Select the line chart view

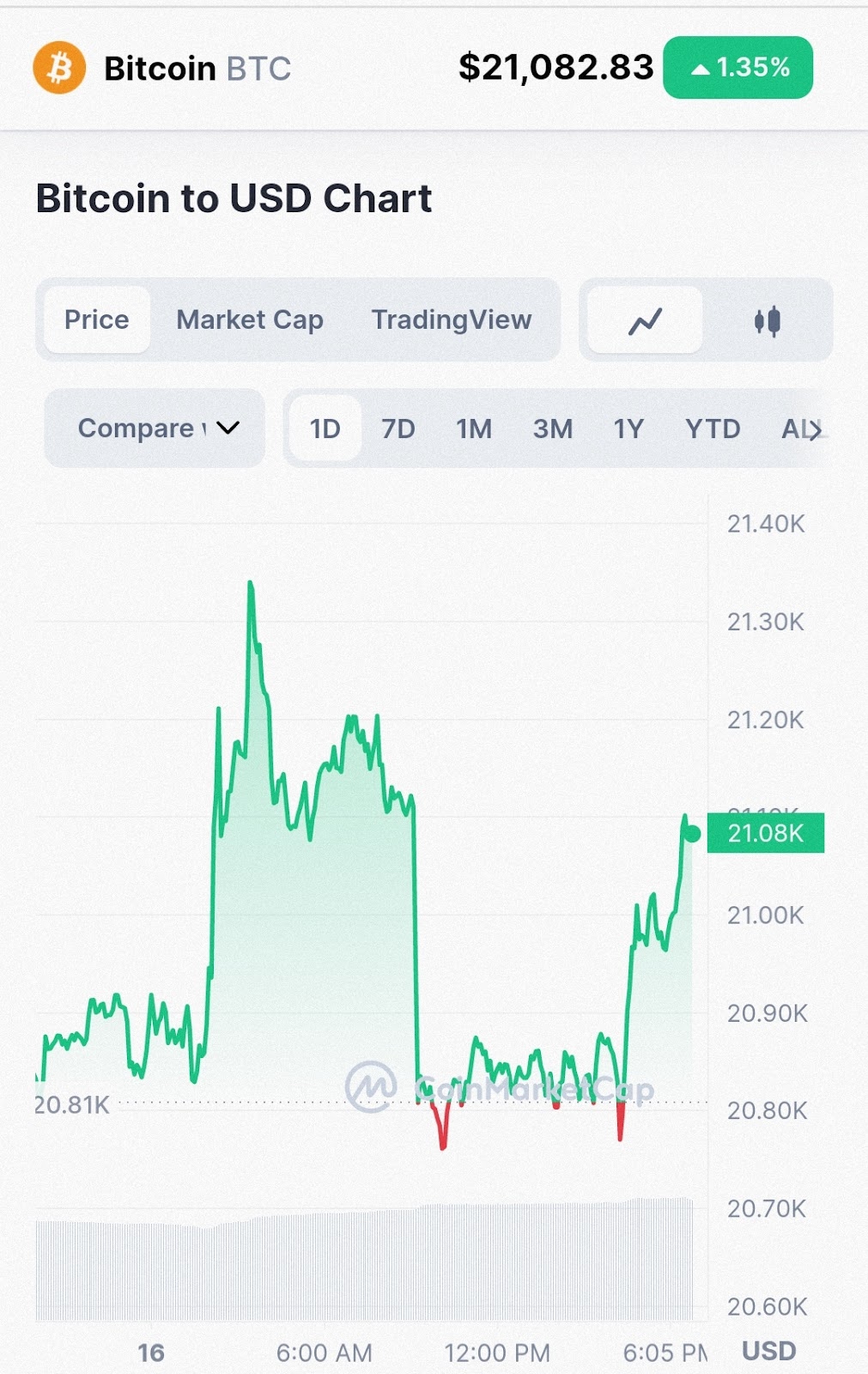click(x=645, y=321)
